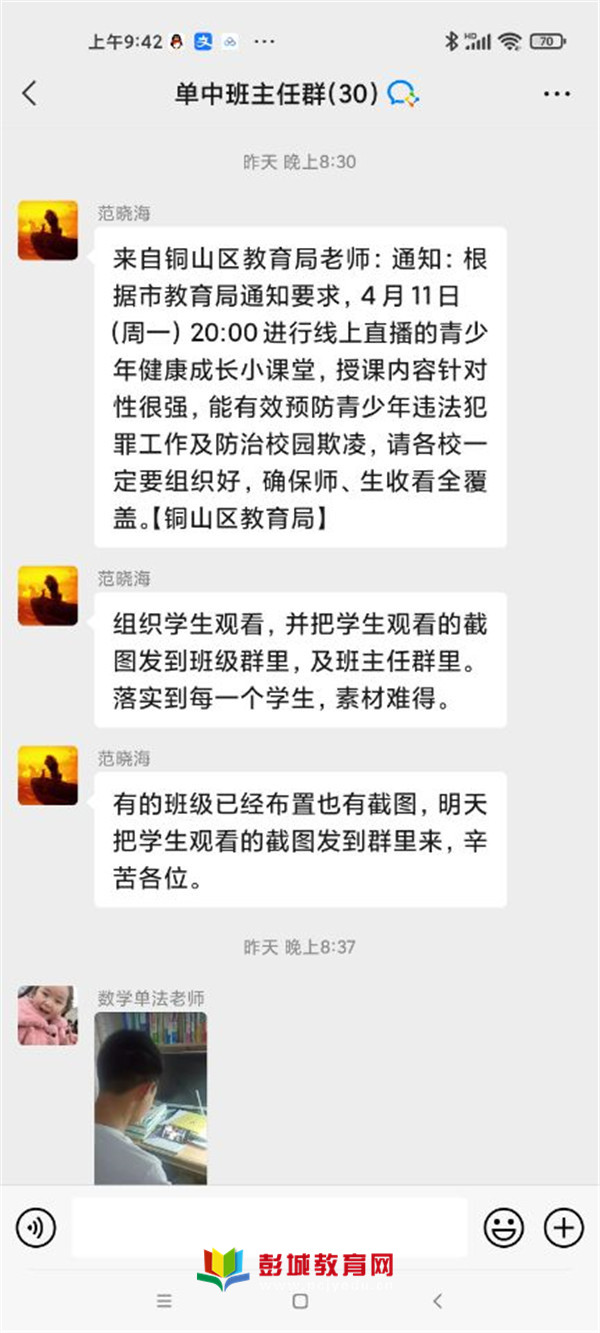Tap the voice input icon
Screen dimensions: 600x1333
click(x=36, y=1227)
